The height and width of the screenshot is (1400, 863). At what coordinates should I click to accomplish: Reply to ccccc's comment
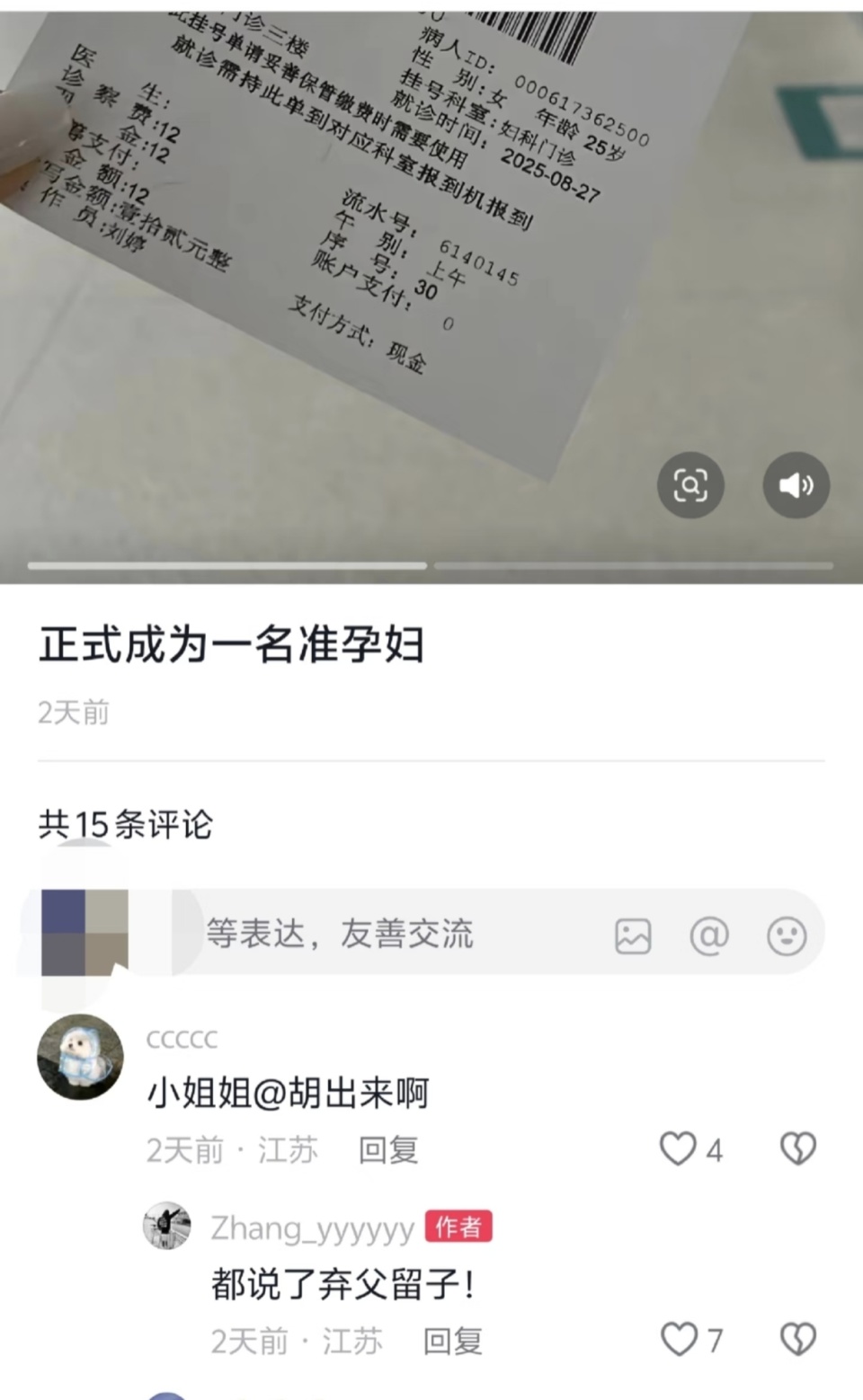coord(388,1149)
